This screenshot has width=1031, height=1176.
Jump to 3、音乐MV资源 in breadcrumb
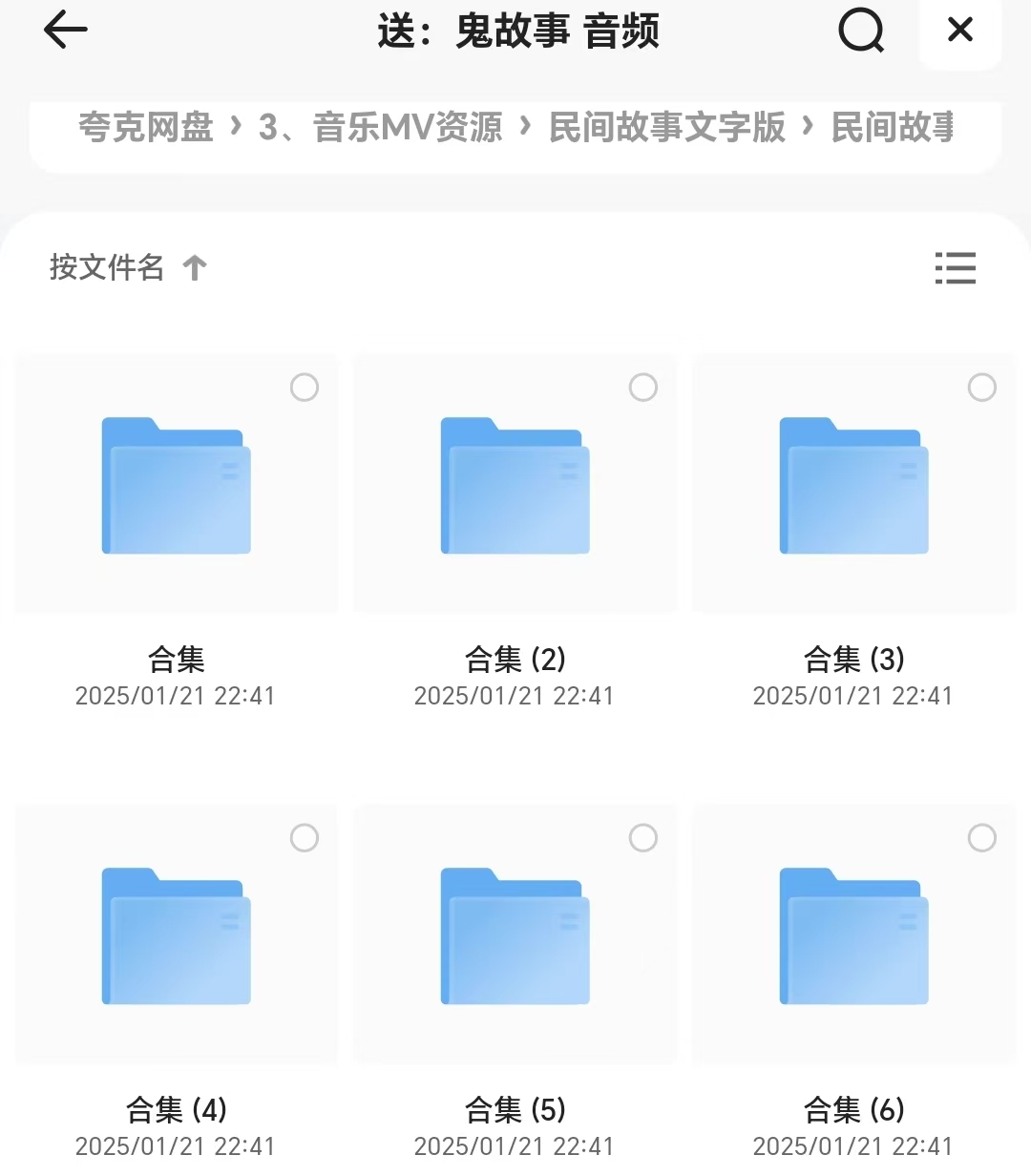click(381, 127)
